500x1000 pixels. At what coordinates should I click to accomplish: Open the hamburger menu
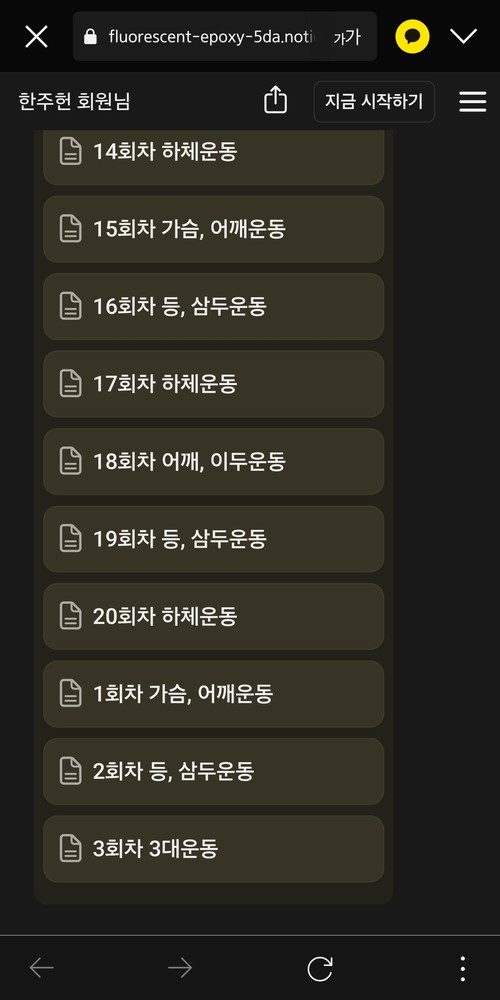pyautogui.click(x=473, y=101)
